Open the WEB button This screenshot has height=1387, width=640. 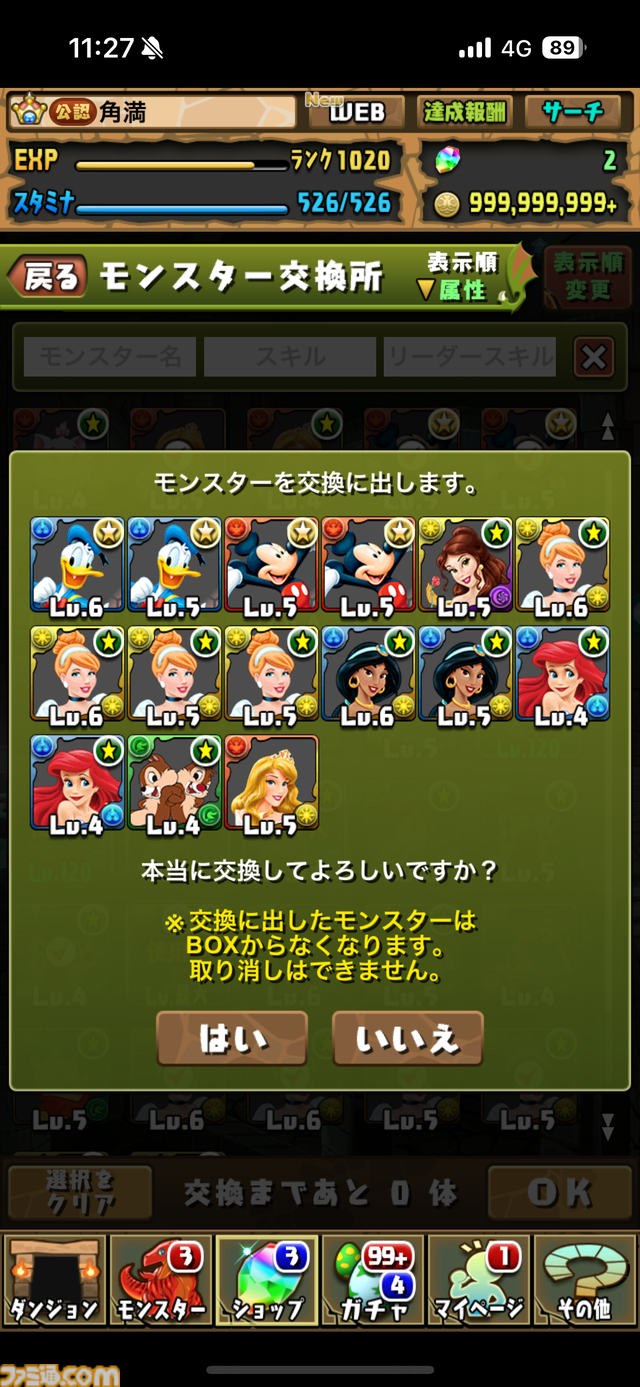tap(354, 112)
